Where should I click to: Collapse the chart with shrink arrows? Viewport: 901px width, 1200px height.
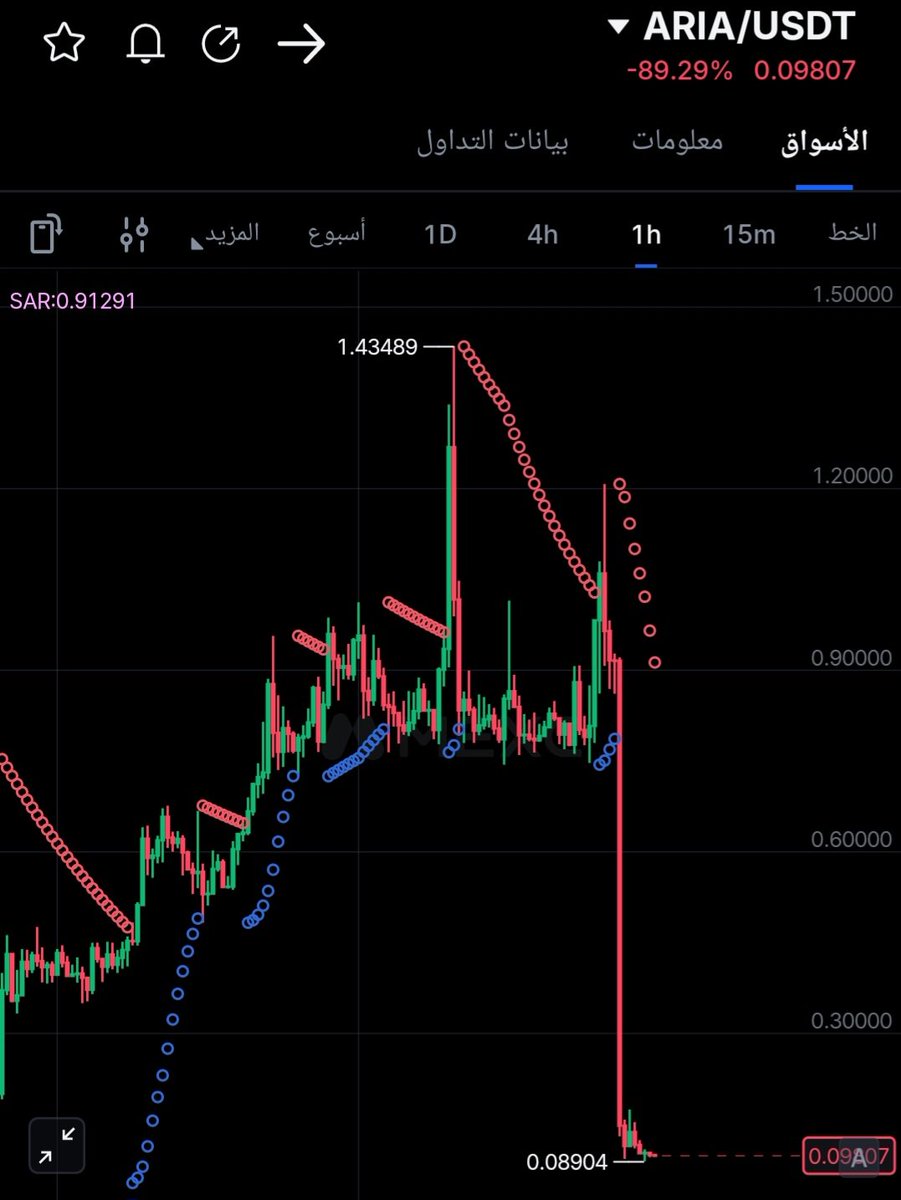click(57, 1146)
